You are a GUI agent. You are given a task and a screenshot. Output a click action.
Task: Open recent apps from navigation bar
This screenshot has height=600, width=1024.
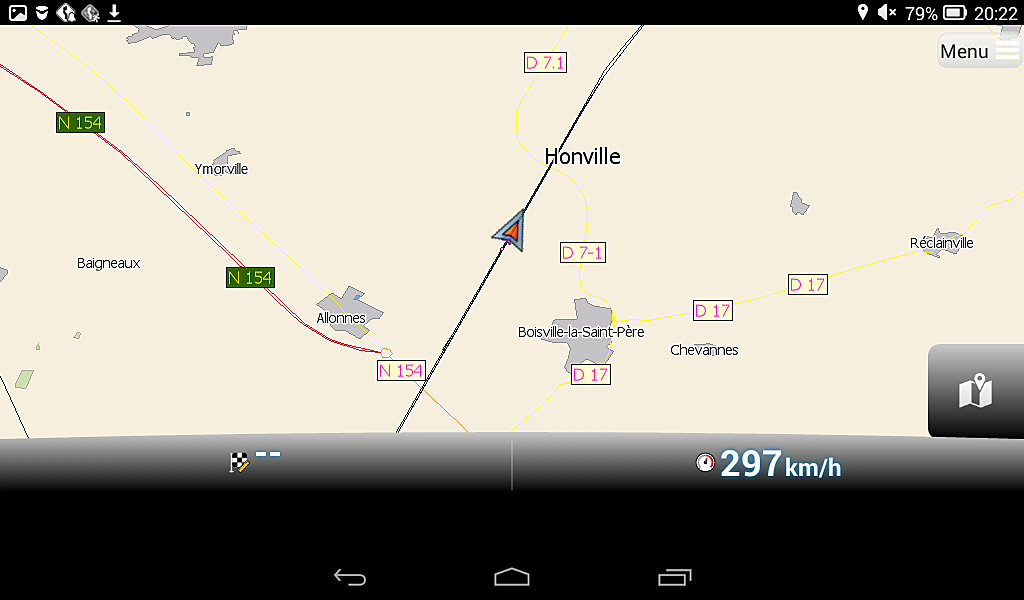674,577
